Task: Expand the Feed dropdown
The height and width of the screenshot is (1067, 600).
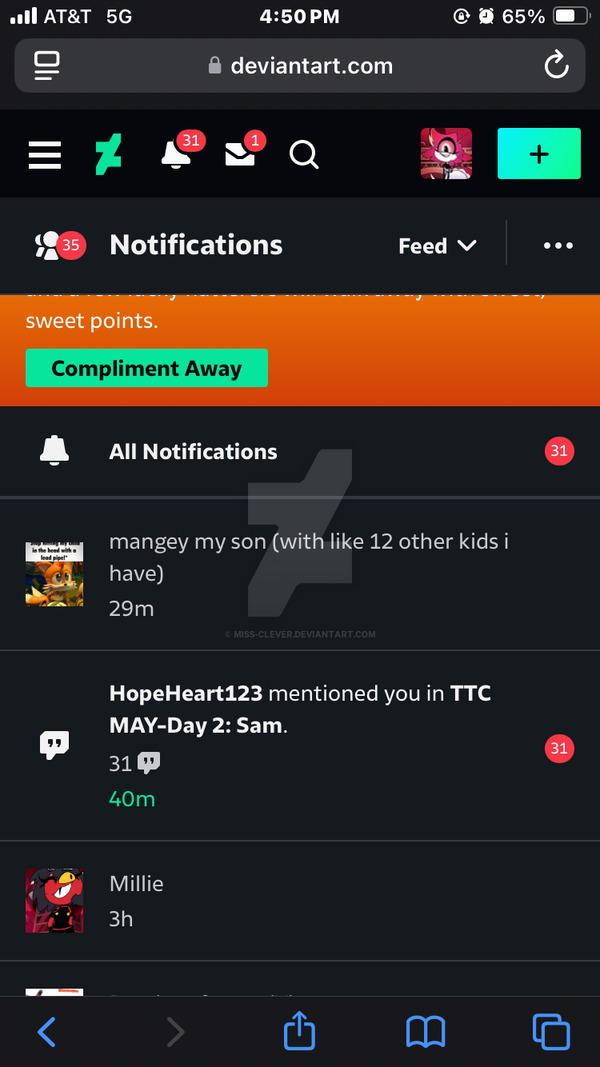Action: 437,246
